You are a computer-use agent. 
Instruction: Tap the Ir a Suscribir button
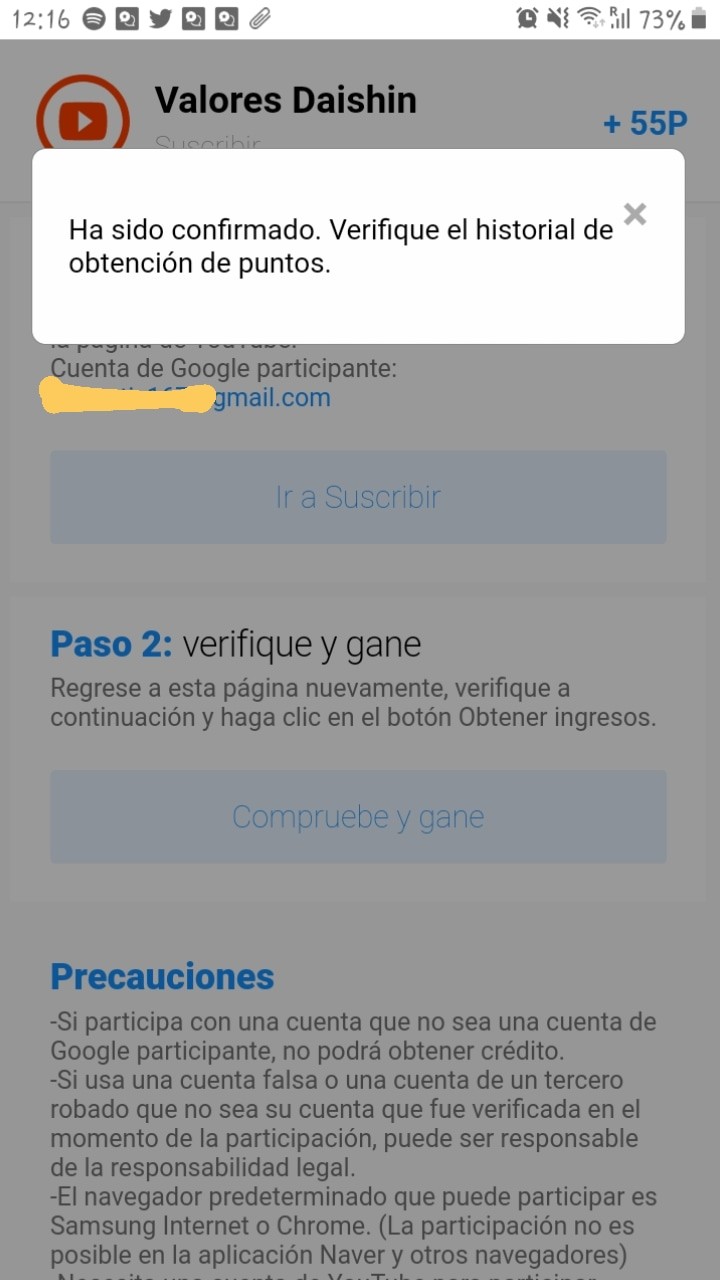(x=358, y=497)
